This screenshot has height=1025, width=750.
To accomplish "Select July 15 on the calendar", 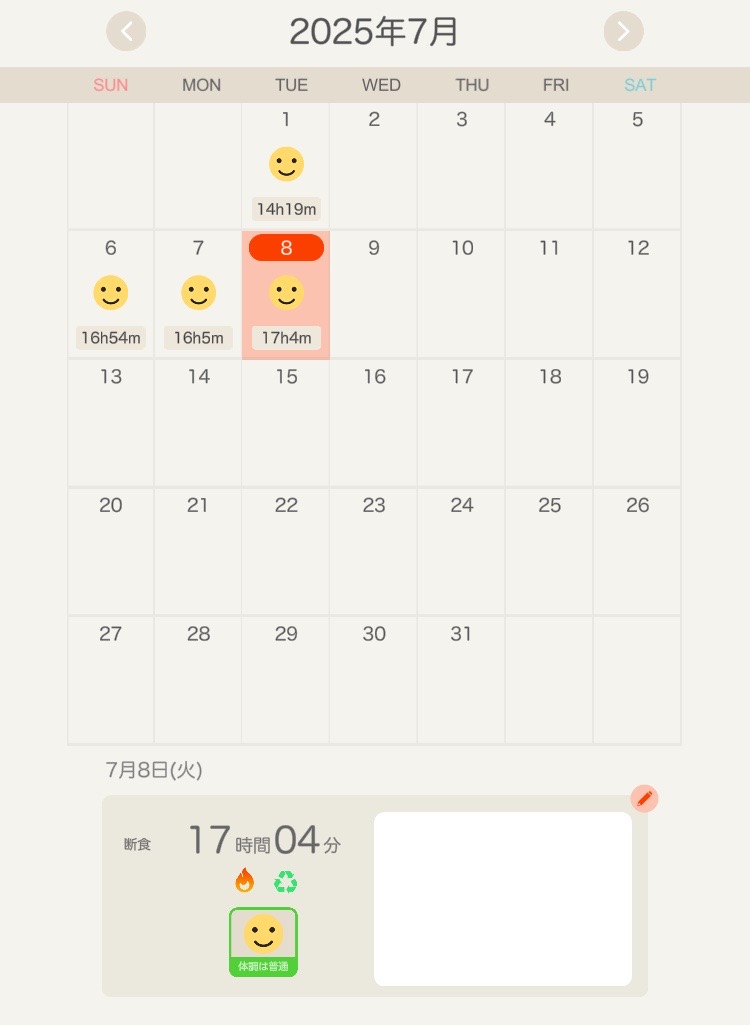I will (286, 423).
